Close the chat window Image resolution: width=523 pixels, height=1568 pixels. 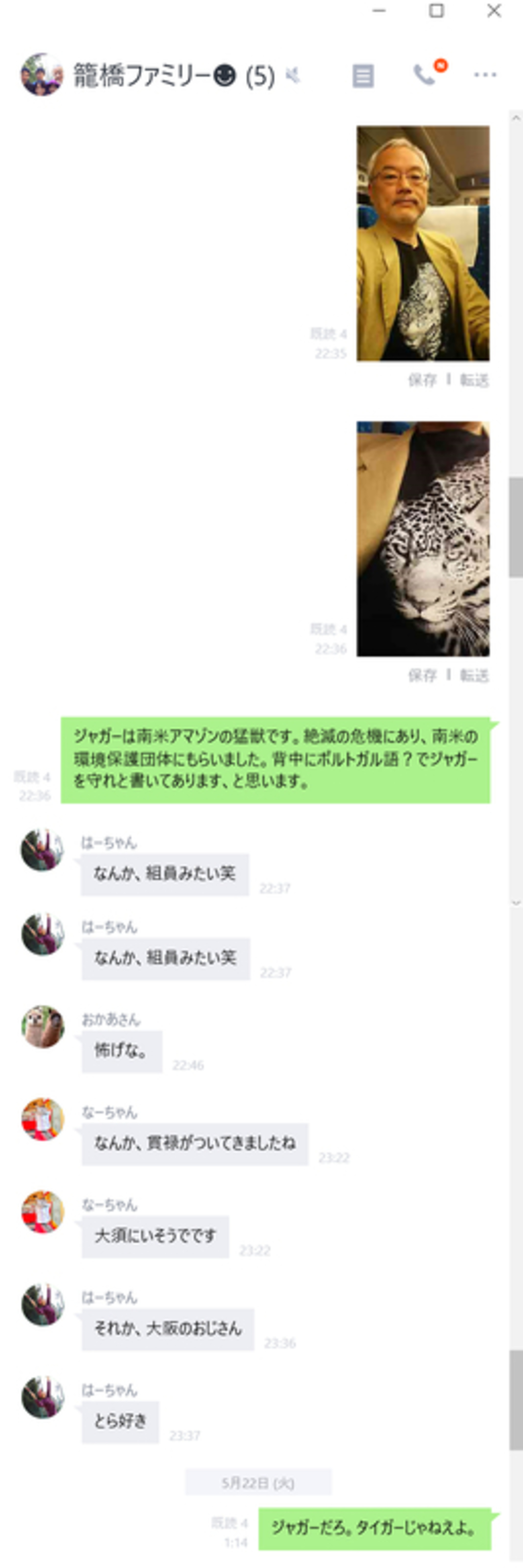click(x=494, y=11)
